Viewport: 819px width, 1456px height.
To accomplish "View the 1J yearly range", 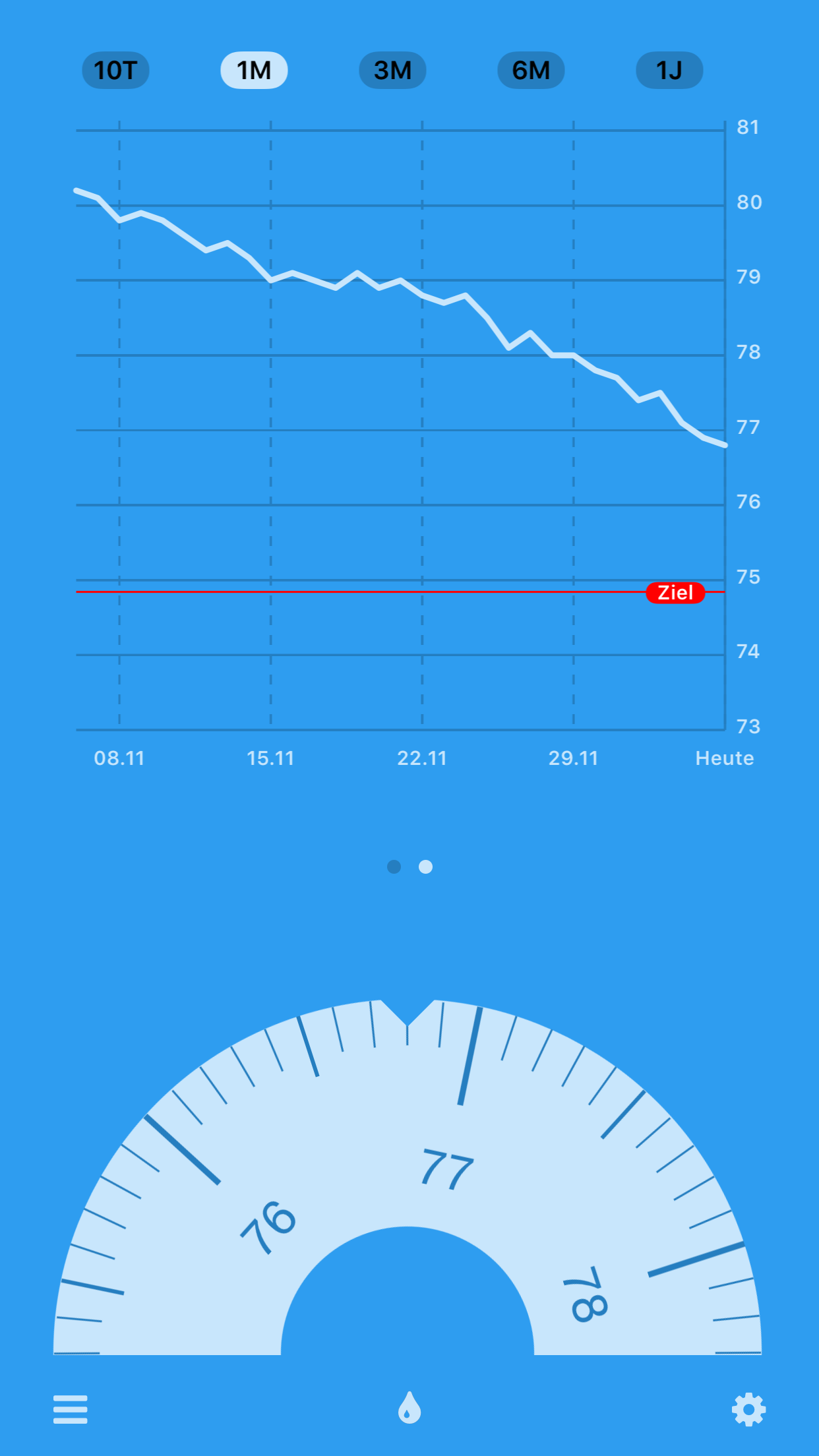I will click(669, 71).
